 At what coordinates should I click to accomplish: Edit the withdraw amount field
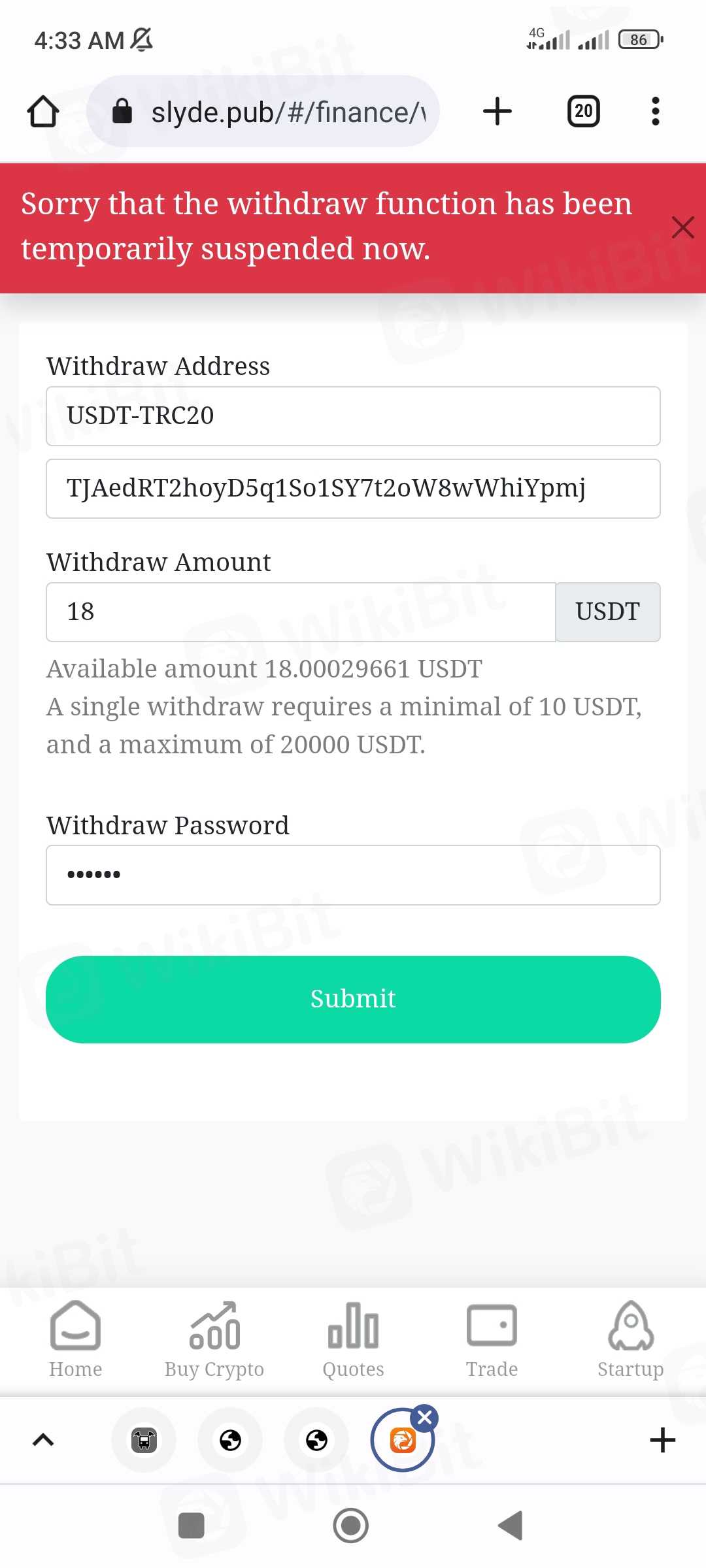[x=301, y=612]
